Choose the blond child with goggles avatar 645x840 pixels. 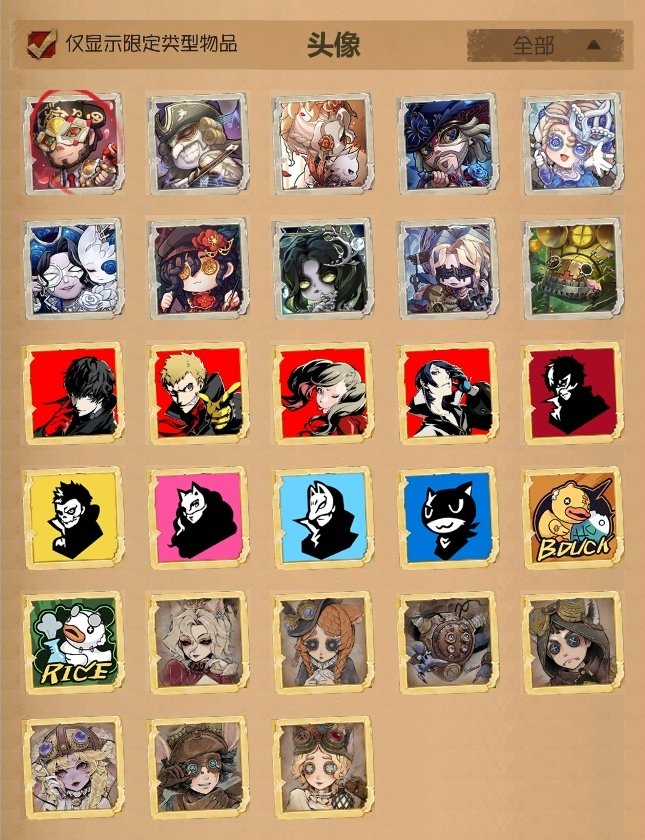click(x=321, y=765)
